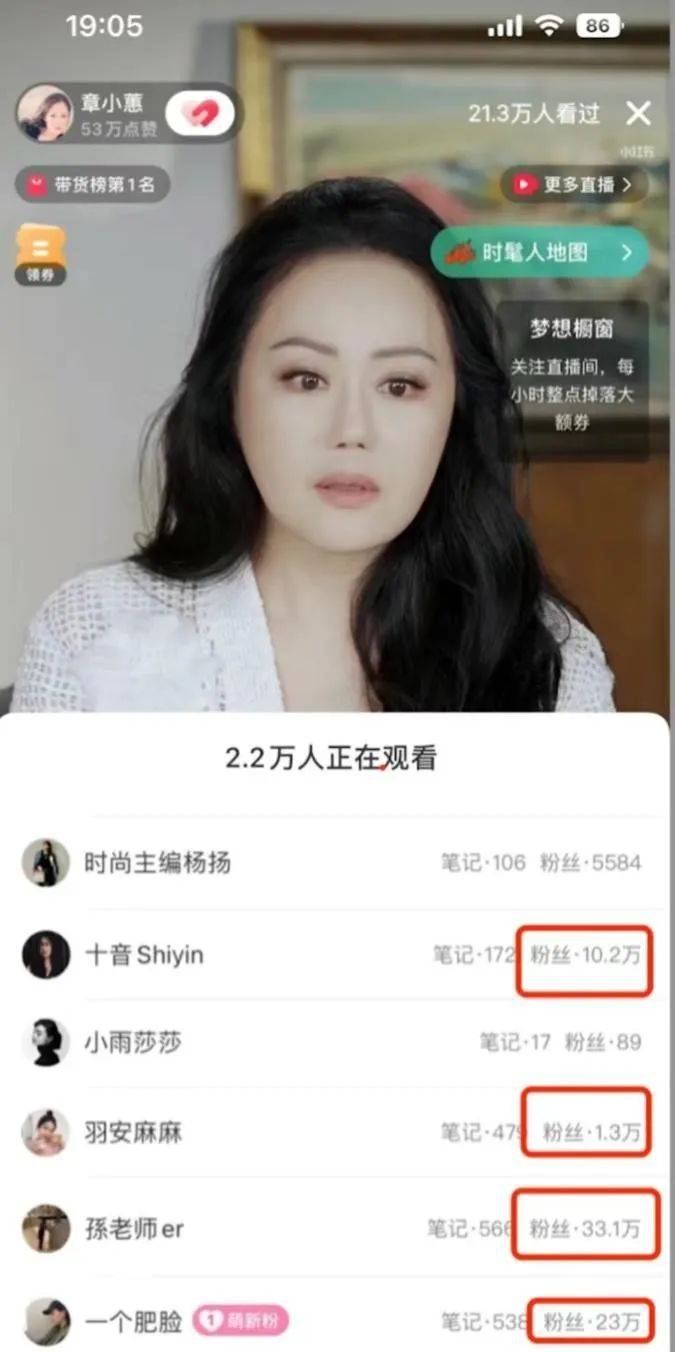Open 更多直播 for more livestreams
This screenshot has height=1352, width=675.
point(574,185)
